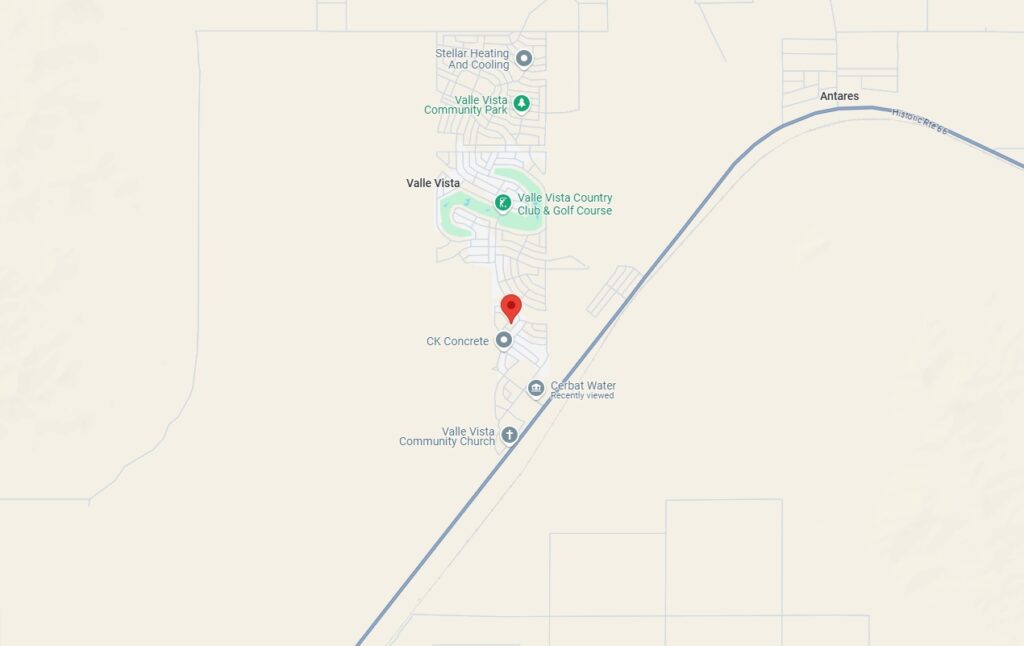This screenshot has height=646, width=1024.
Task: Open the Valle Vista Community Church marker
Action: click(x=509, y=435)
